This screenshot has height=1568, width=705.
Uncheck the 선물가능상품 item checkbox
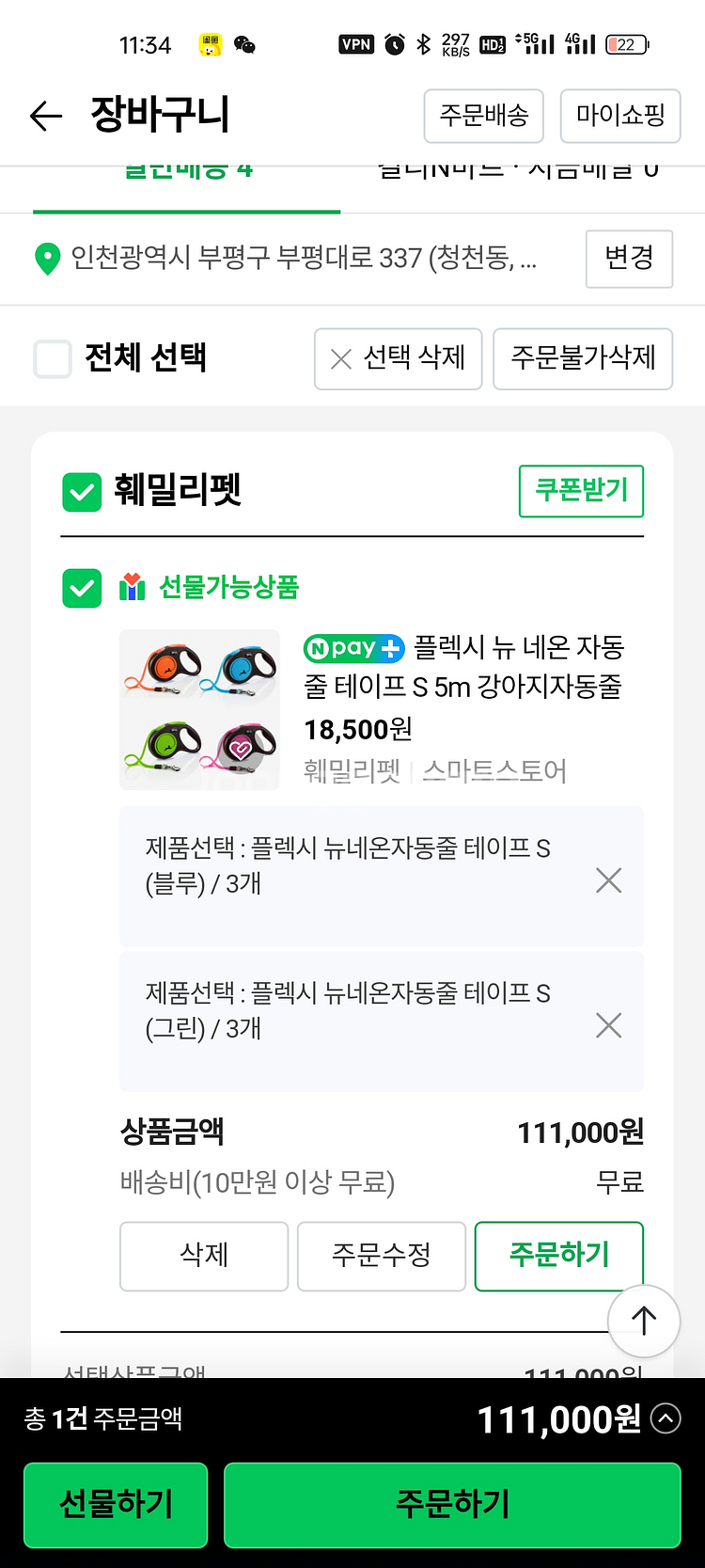click(82, 588)
